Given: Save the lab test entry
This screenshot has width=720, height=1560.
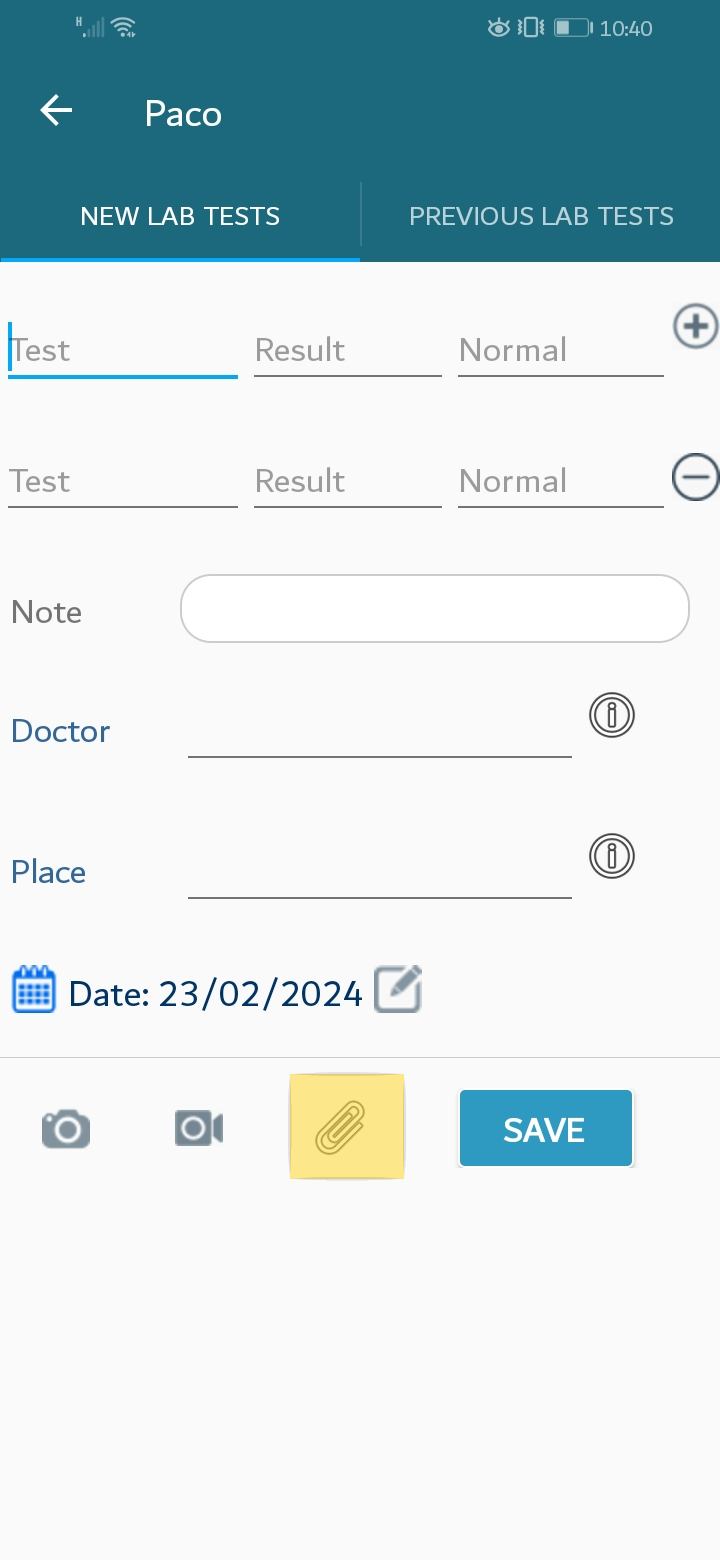Looking at the screenshot, I should [546, 1129].
